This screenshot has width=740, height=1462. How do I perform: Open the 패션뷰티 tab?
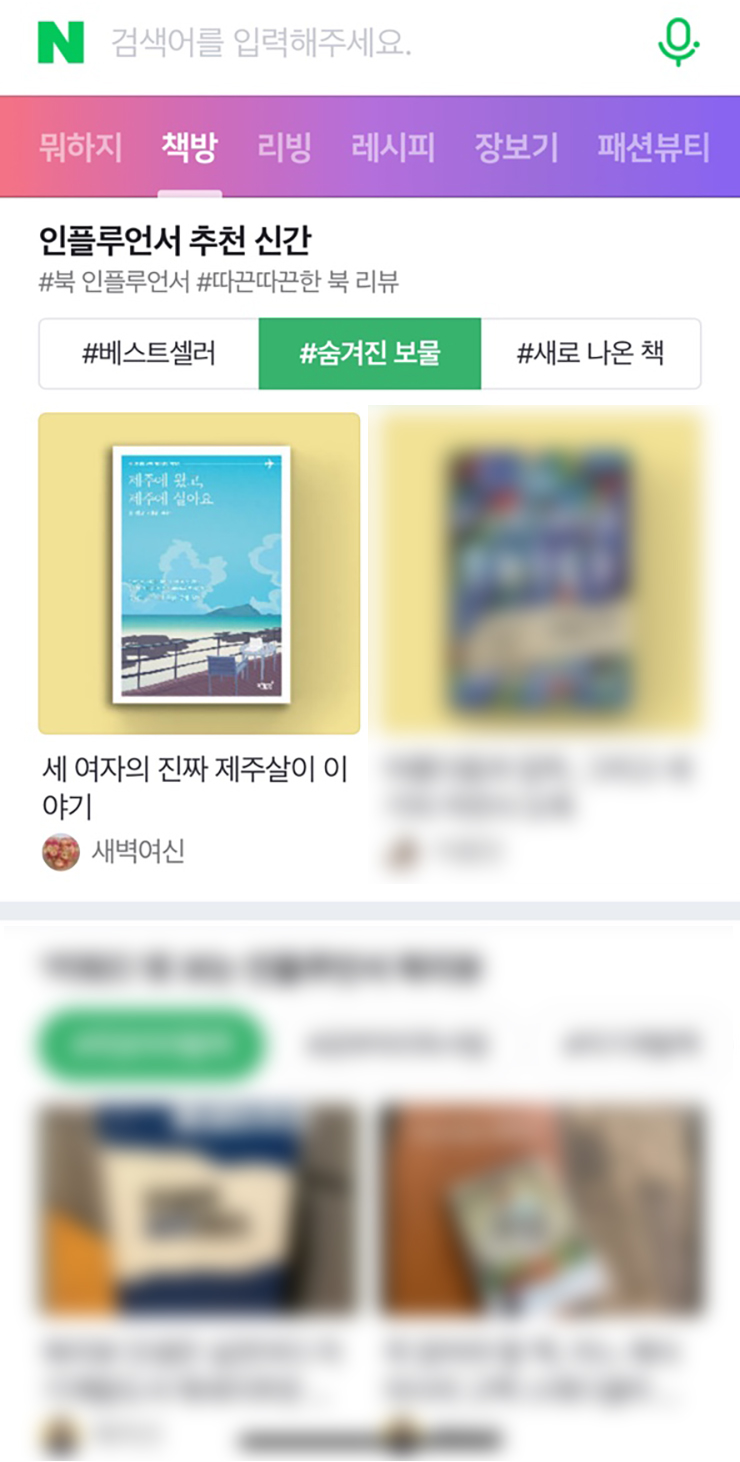point(653,148)
